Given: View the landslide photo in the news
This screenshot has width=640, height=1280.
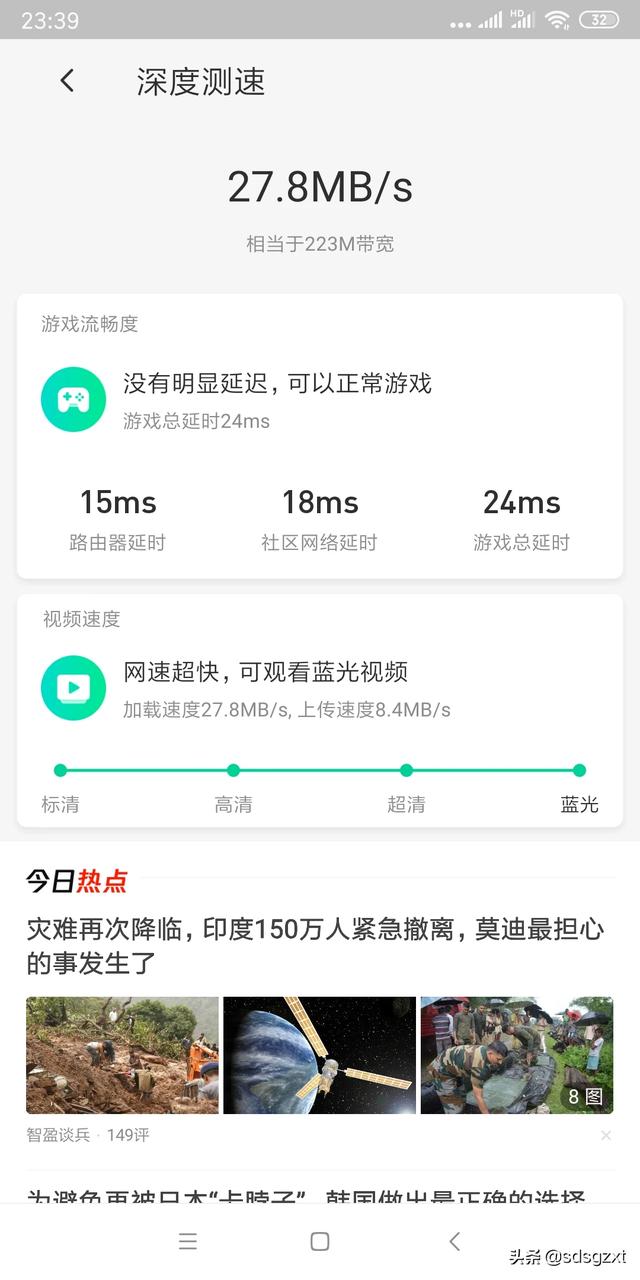Looking at the screenshot, I should point(122,1054).
